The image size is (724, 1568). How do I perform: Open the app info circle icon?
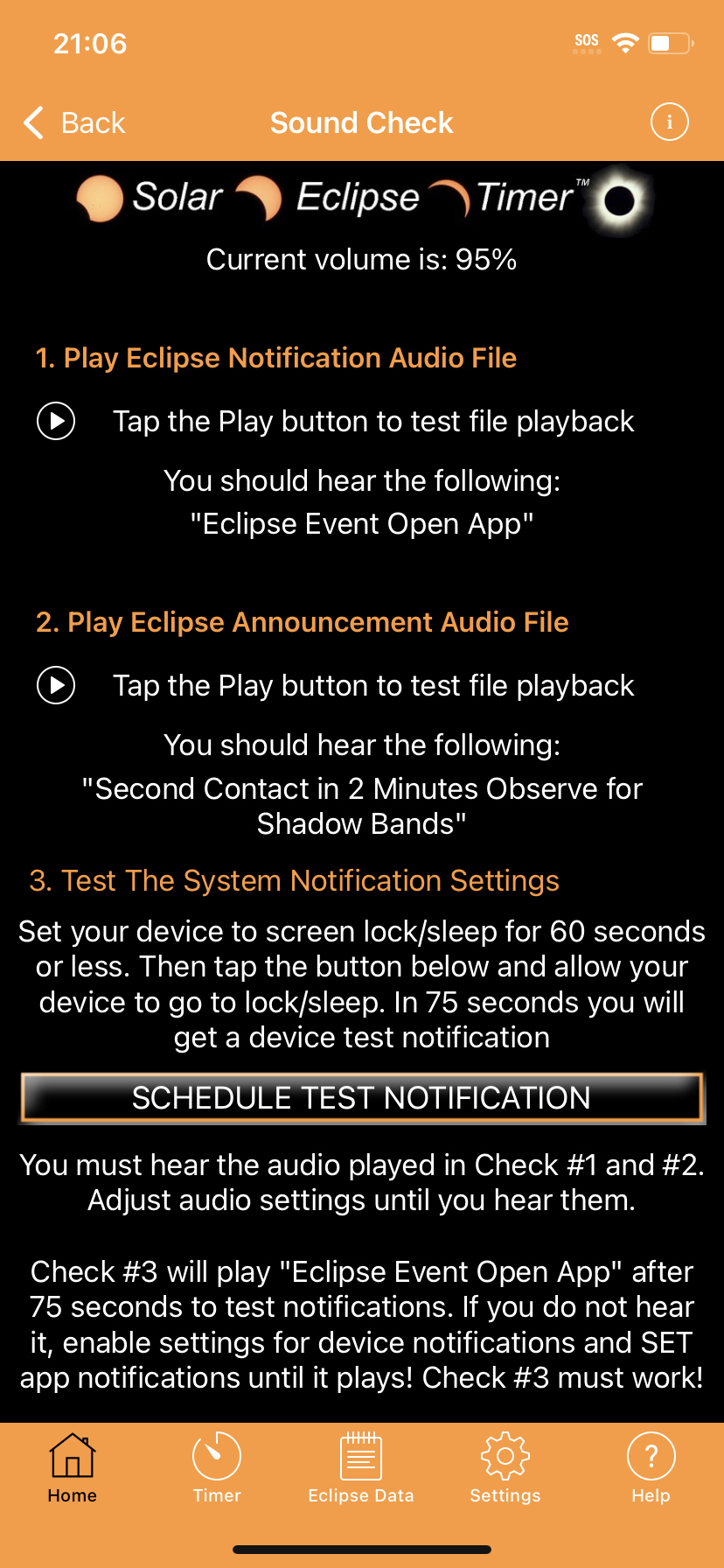(669, 122)
